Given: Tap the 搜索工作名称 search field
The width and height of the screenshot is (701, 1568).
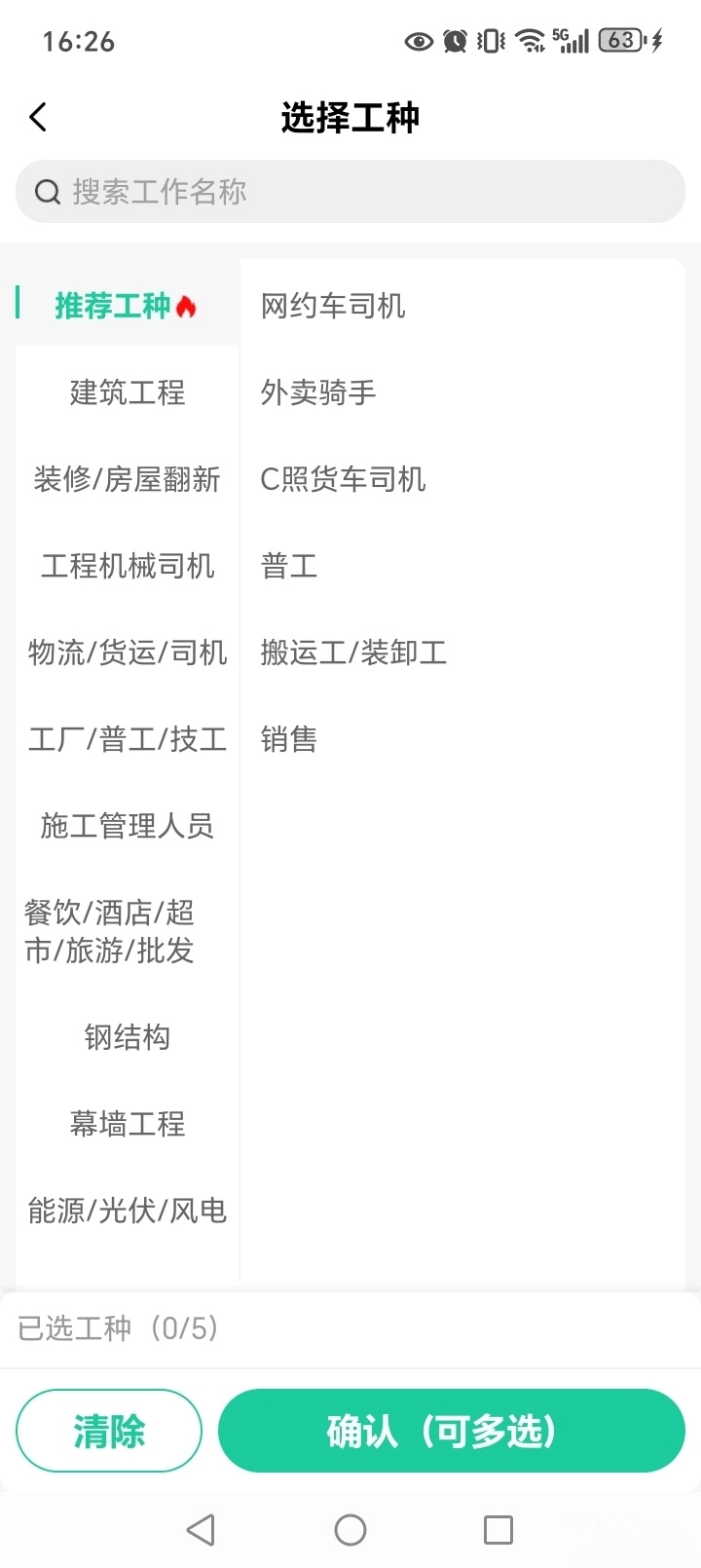Looking at the screenshot, I should [350, 192].
